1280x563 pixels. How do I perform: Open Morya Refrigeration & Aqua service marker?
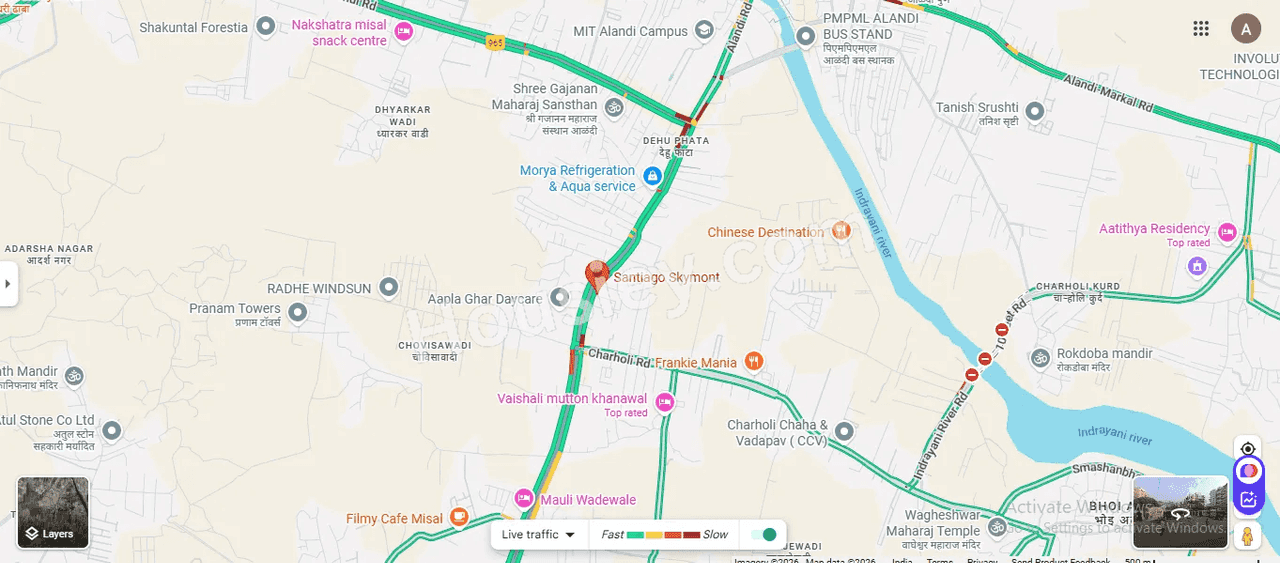652,177
